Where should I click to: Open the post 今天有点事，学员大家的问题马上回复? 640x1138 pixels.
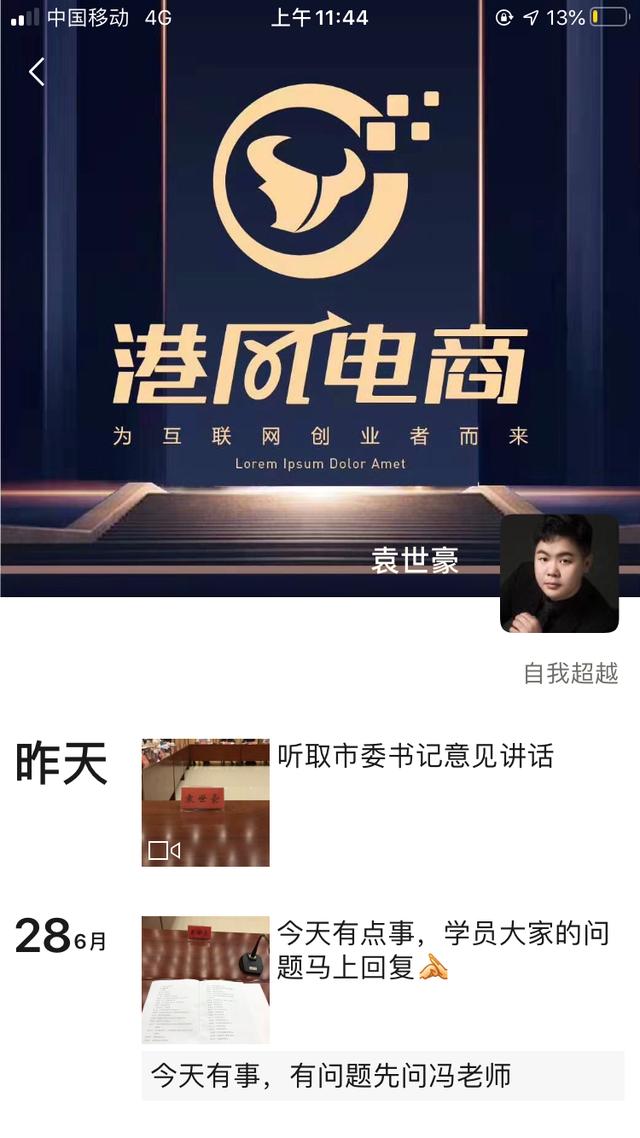pyautogui.click(x=443, y=950)
